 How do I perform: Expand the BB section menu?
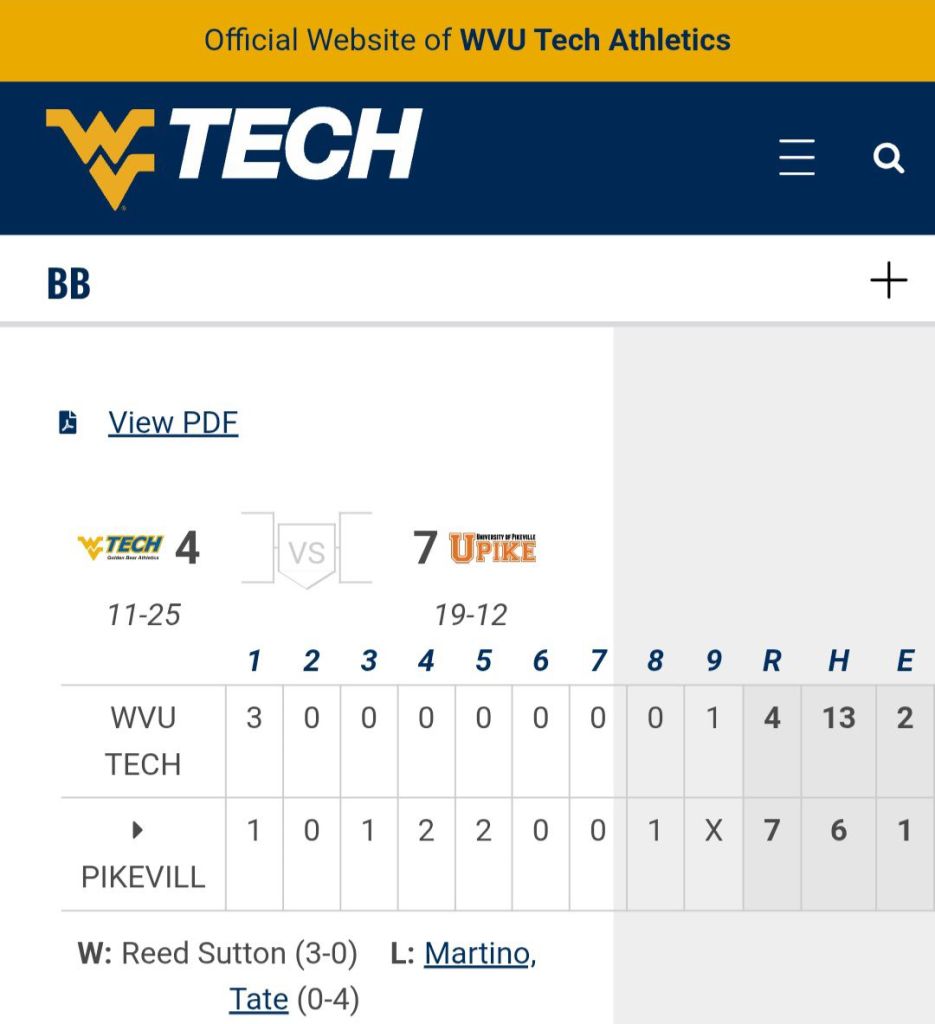888,282
